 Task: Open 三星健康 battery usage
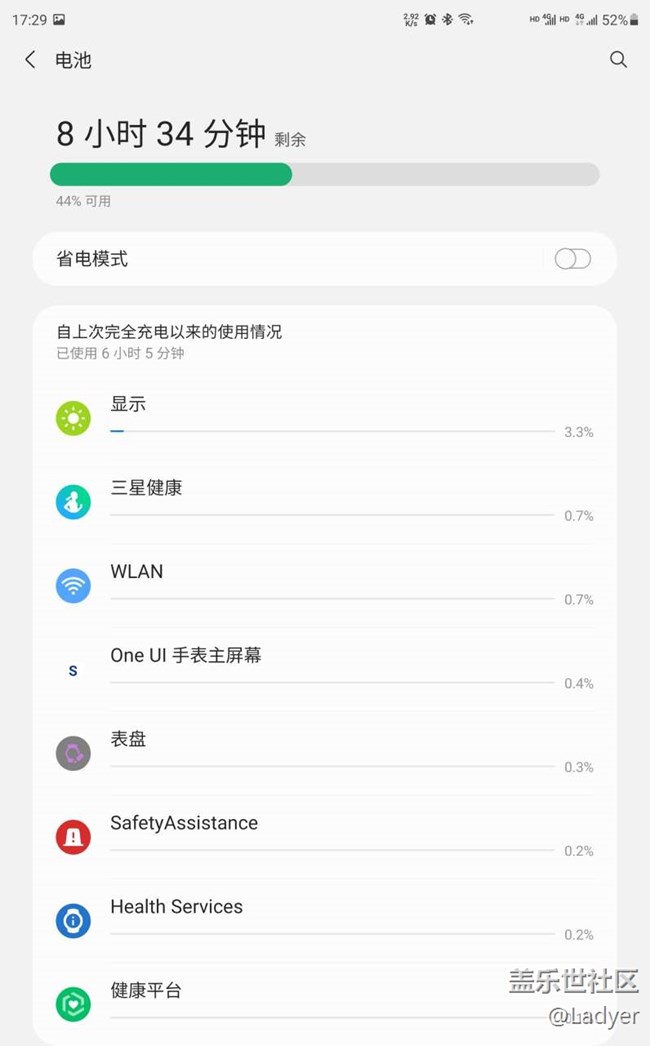(324, 502)
